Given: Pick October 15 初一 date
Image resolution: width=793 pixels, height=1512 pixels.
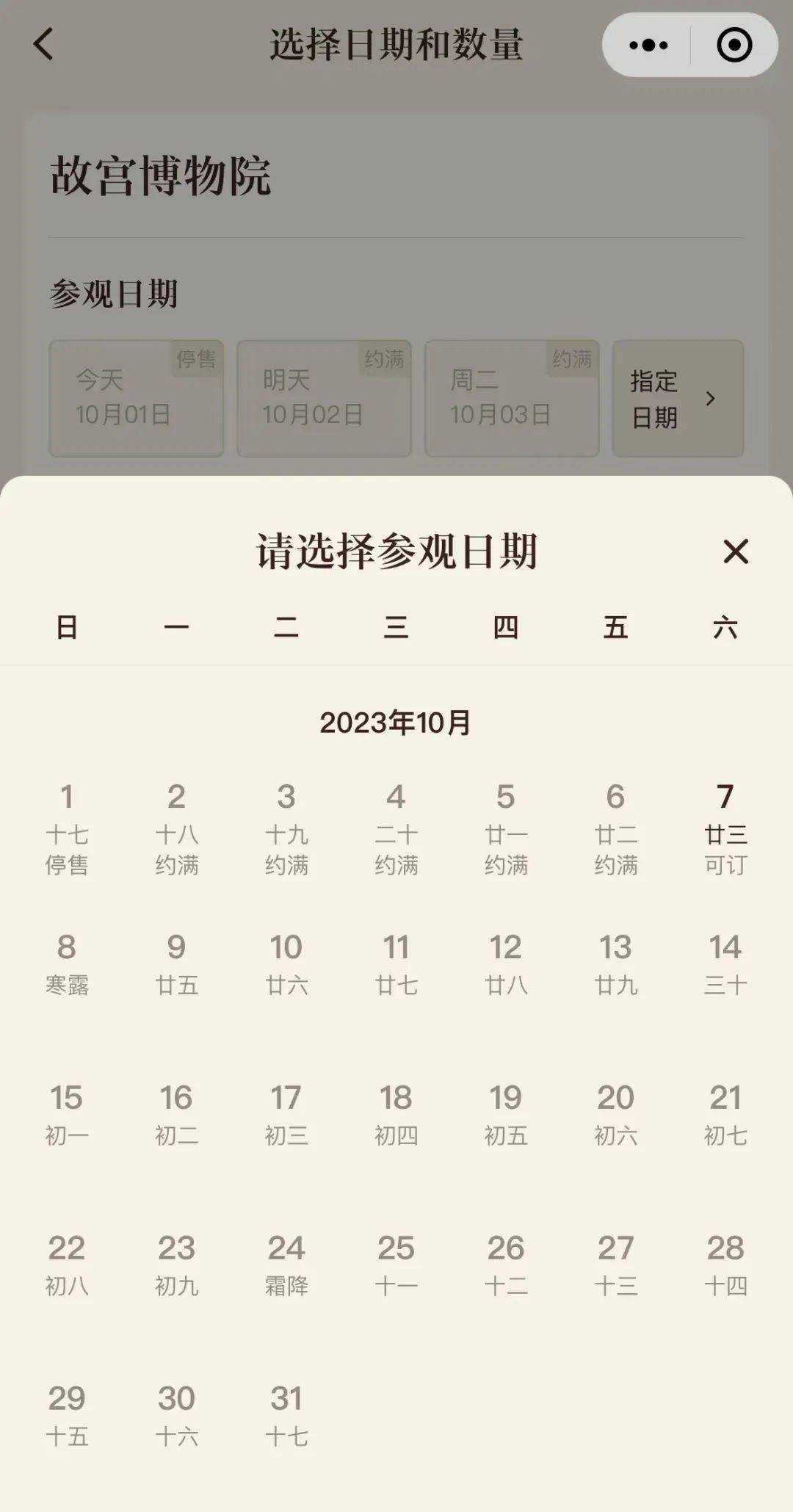Looking at the screenshot, I should (x=67, y=1114).
